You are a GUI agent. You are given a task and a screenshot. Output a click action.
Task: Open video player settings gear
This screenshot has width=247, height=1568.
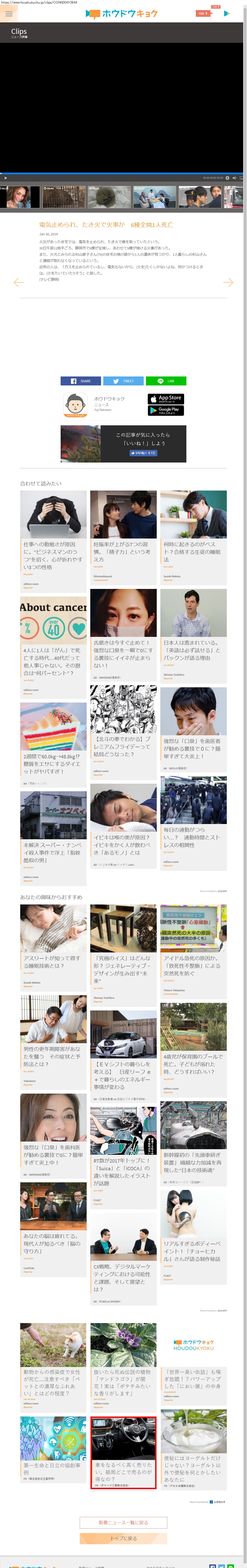click(x=227, y=178)
